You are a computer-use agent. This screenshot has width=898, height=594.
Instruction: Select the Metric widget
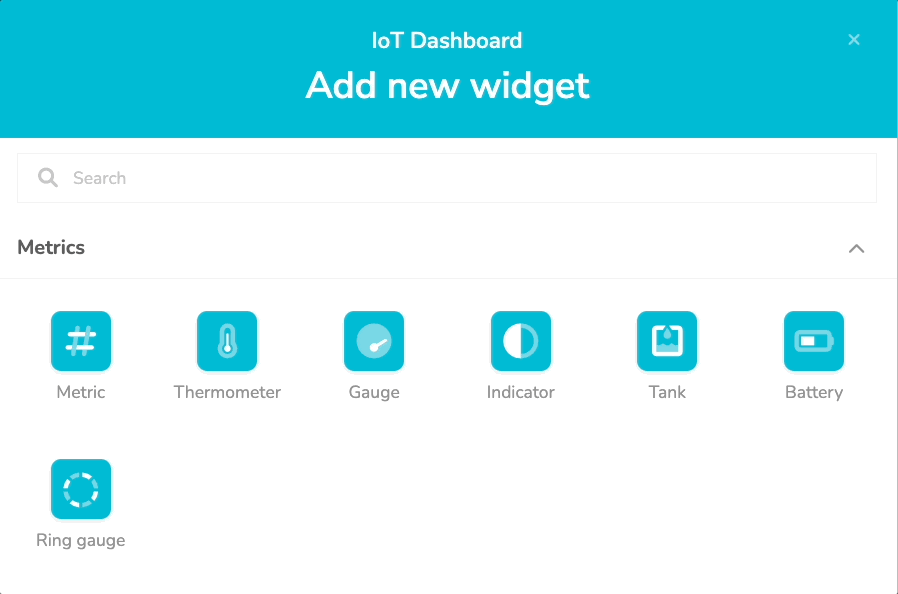[x=81, y=341]
